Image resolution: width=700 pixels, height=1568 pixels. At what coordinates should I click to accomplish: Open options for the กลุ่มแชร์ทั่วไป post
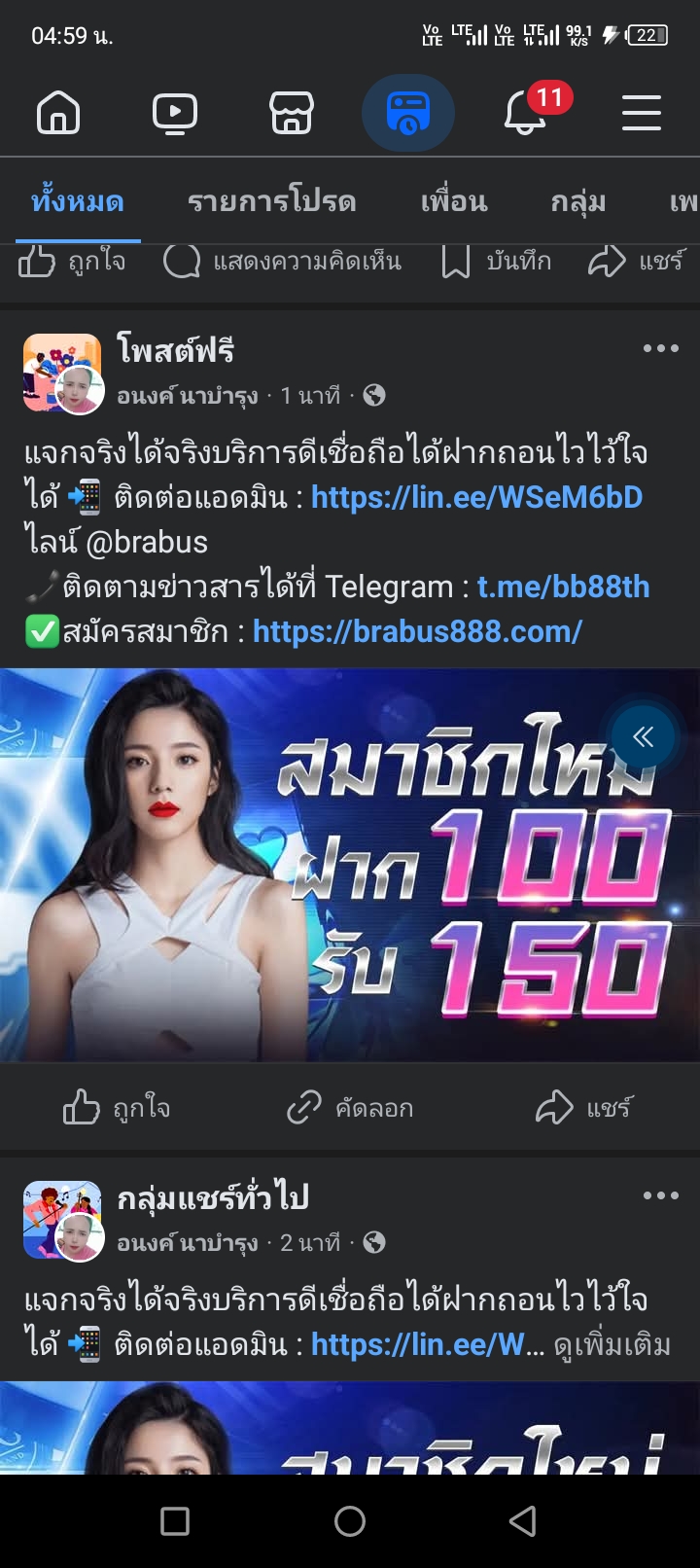pos(660,1195)
